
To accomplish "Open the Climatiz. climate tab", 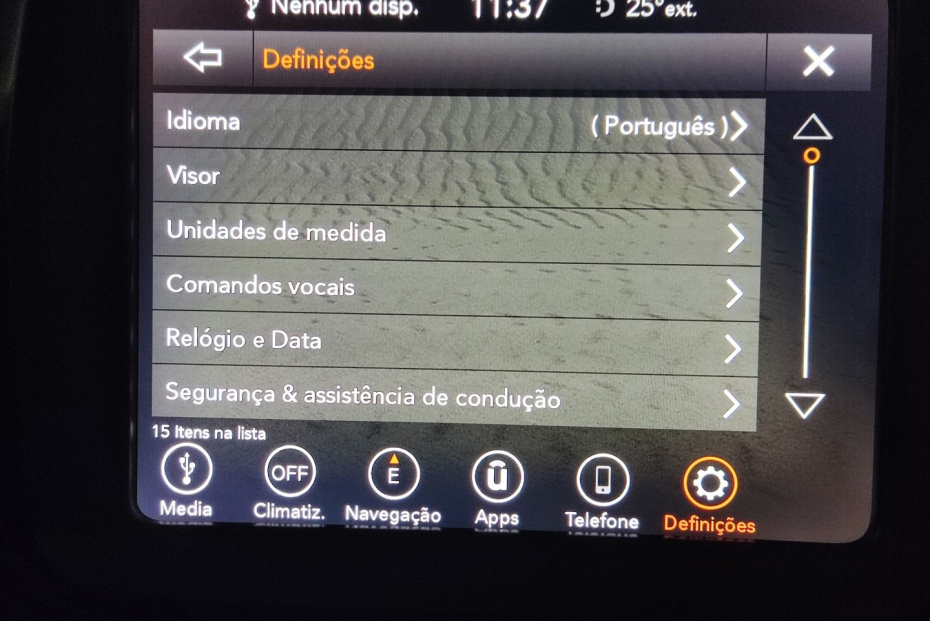I will 289,484.
